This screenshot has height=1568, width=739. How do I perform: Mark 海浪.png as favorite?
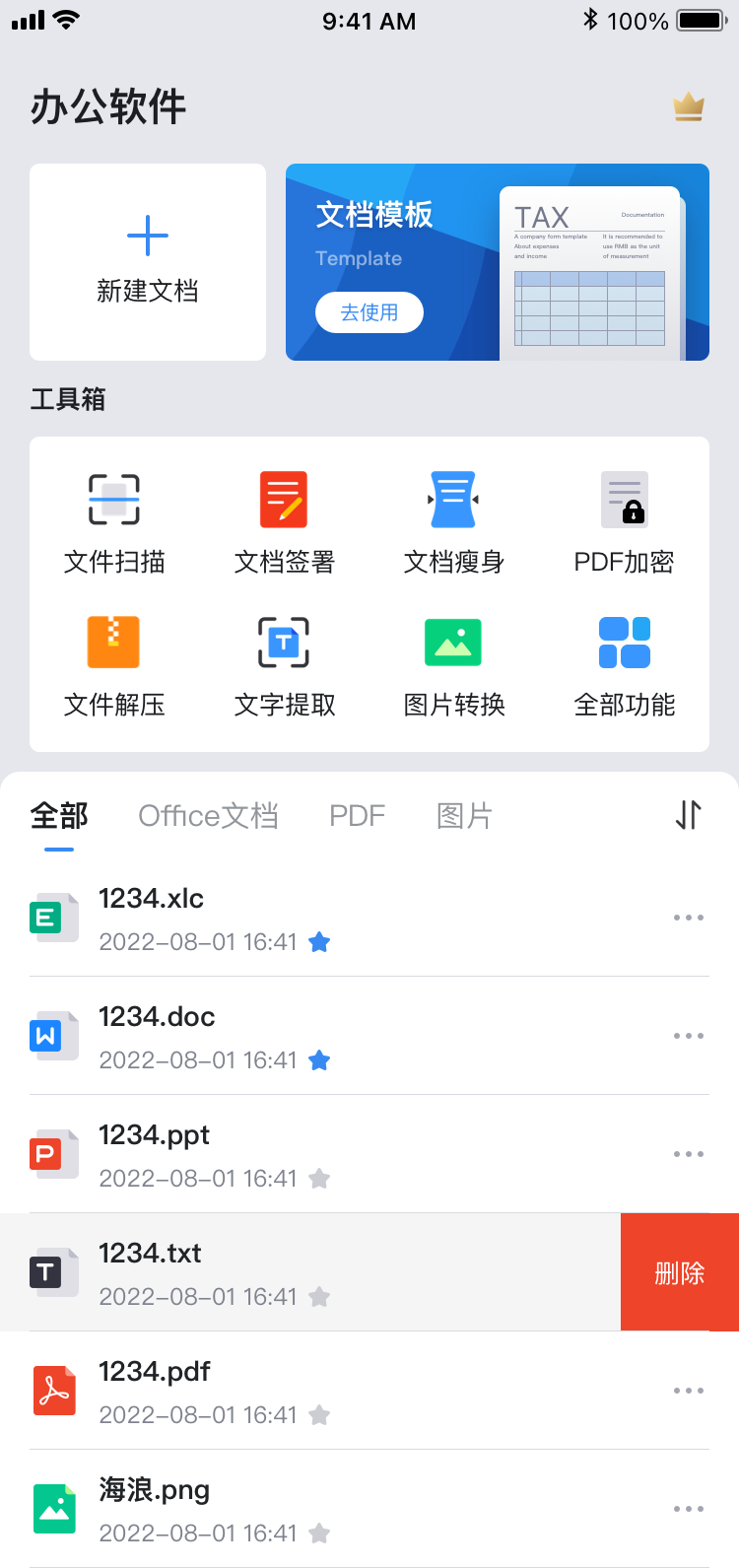(x=319, y=1534)
